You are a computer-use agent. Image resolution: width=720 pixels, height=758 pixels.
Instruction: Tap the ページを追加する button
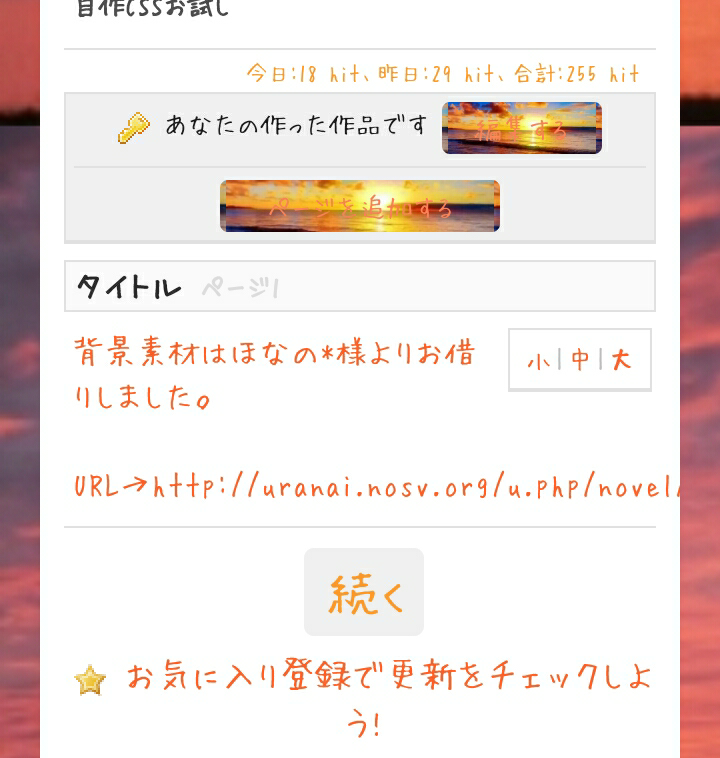pos(359,206)
